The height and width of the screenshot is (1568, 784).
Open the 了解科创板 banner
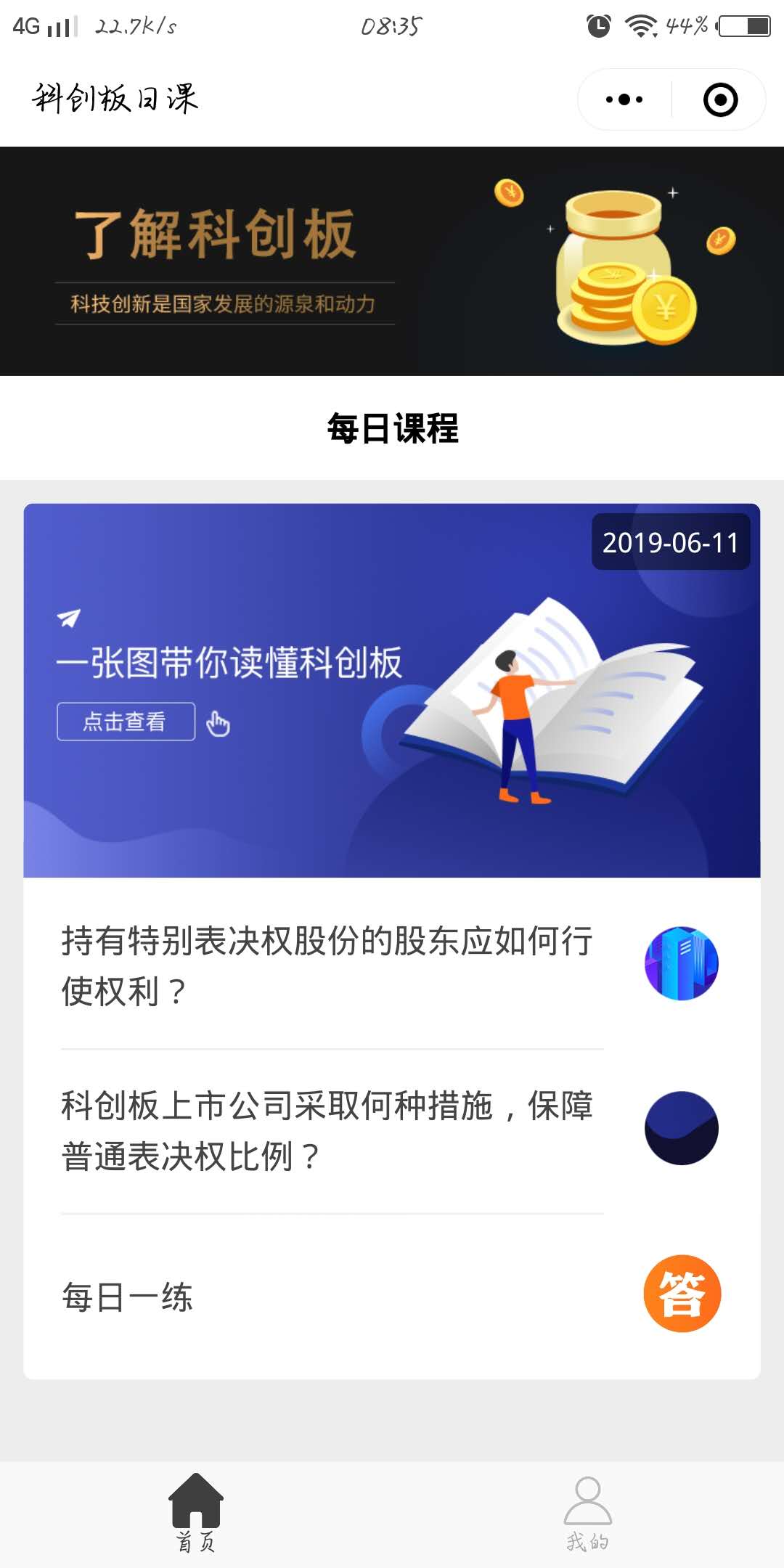(392, 261)
